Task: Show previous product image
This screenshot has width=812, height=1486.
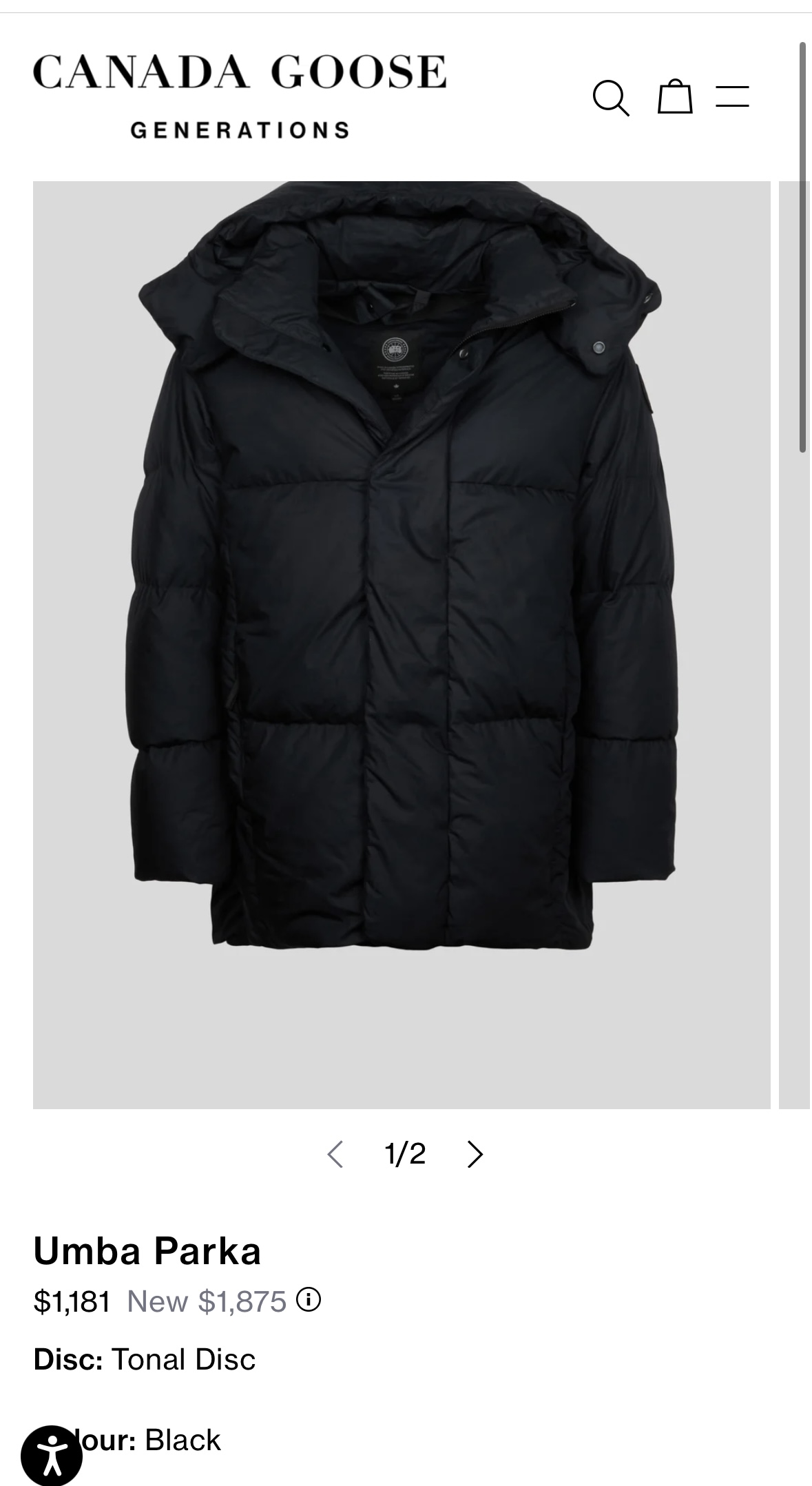Action: (x=335, y=1154)
